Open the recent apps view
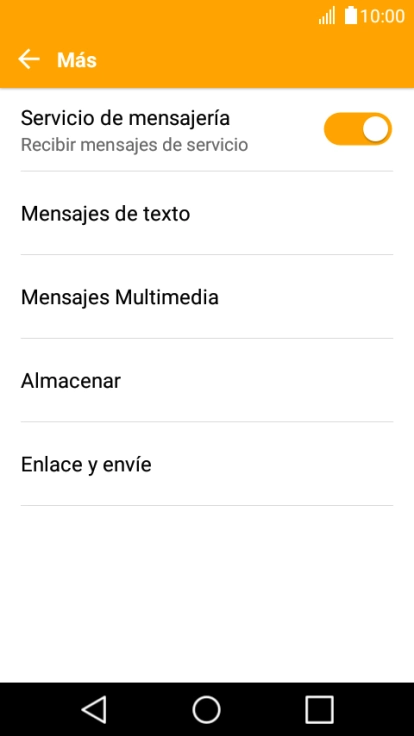The height and width of the screenshot is (736, 414). pyautogui.click(x=319, y=709)
